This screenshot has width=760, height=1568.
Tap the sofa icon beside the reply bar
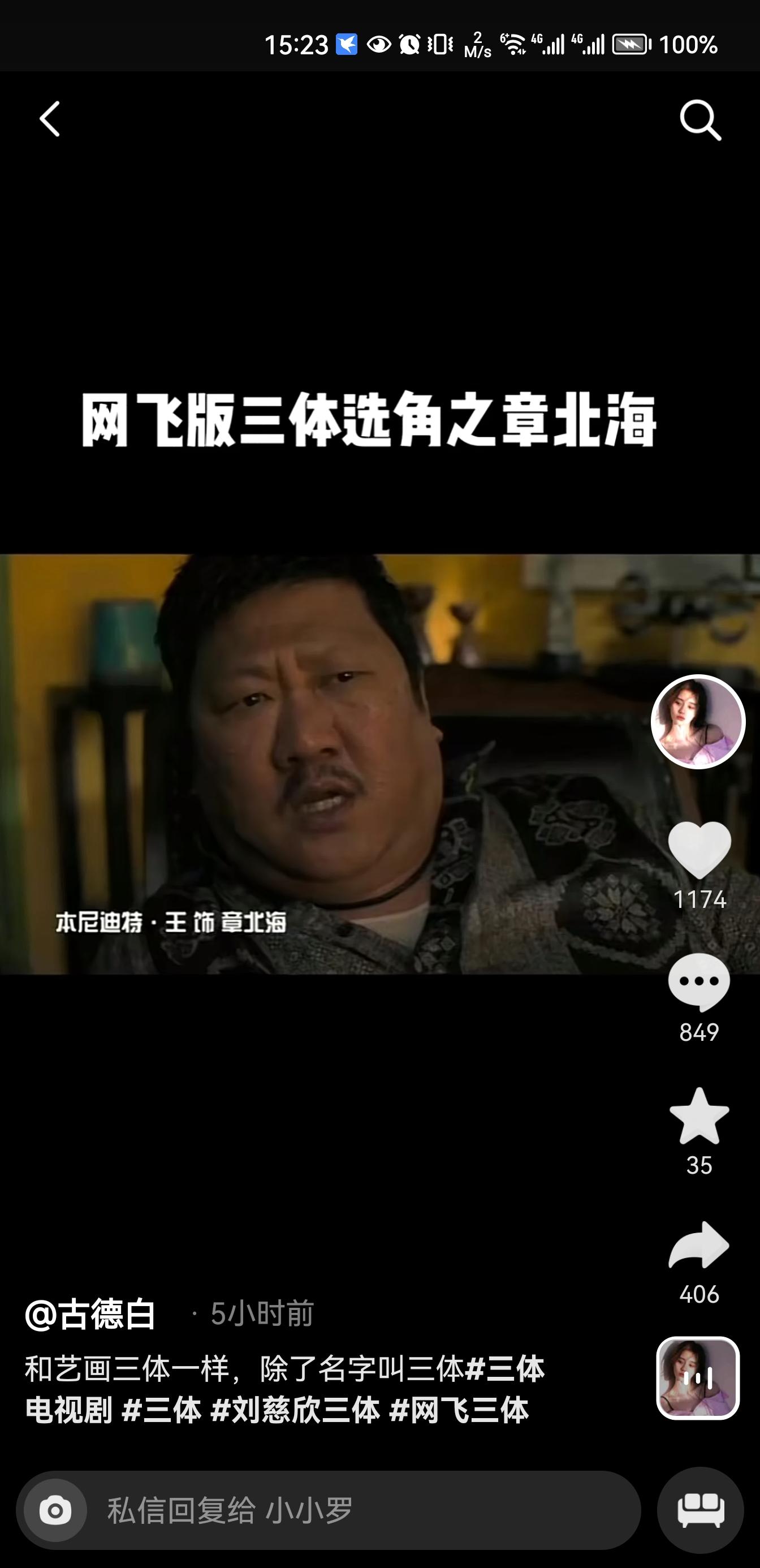(x=701, y=1511)
